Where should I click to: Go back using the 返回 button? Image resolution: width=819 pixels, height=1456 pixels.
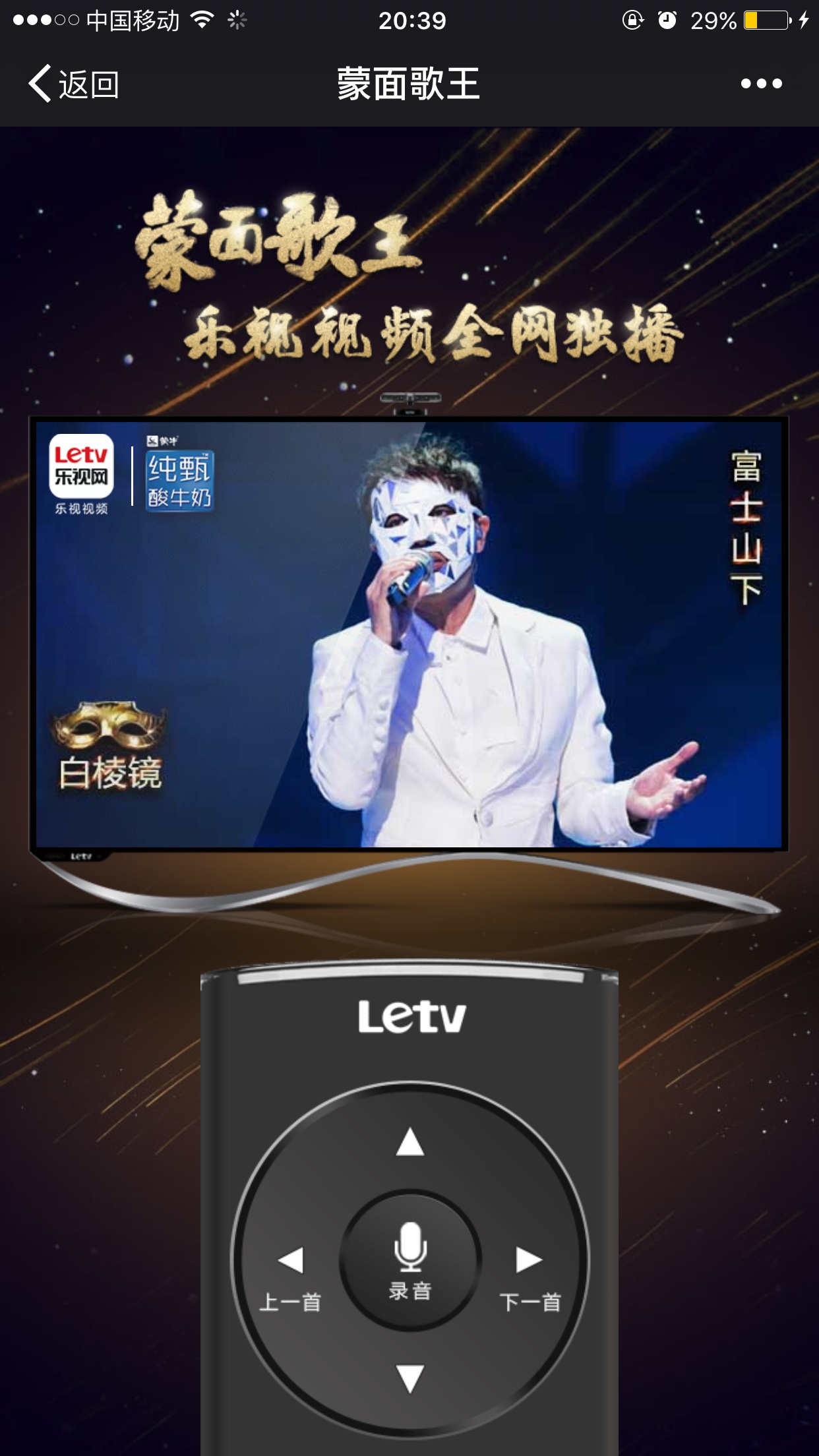[73, 84]
